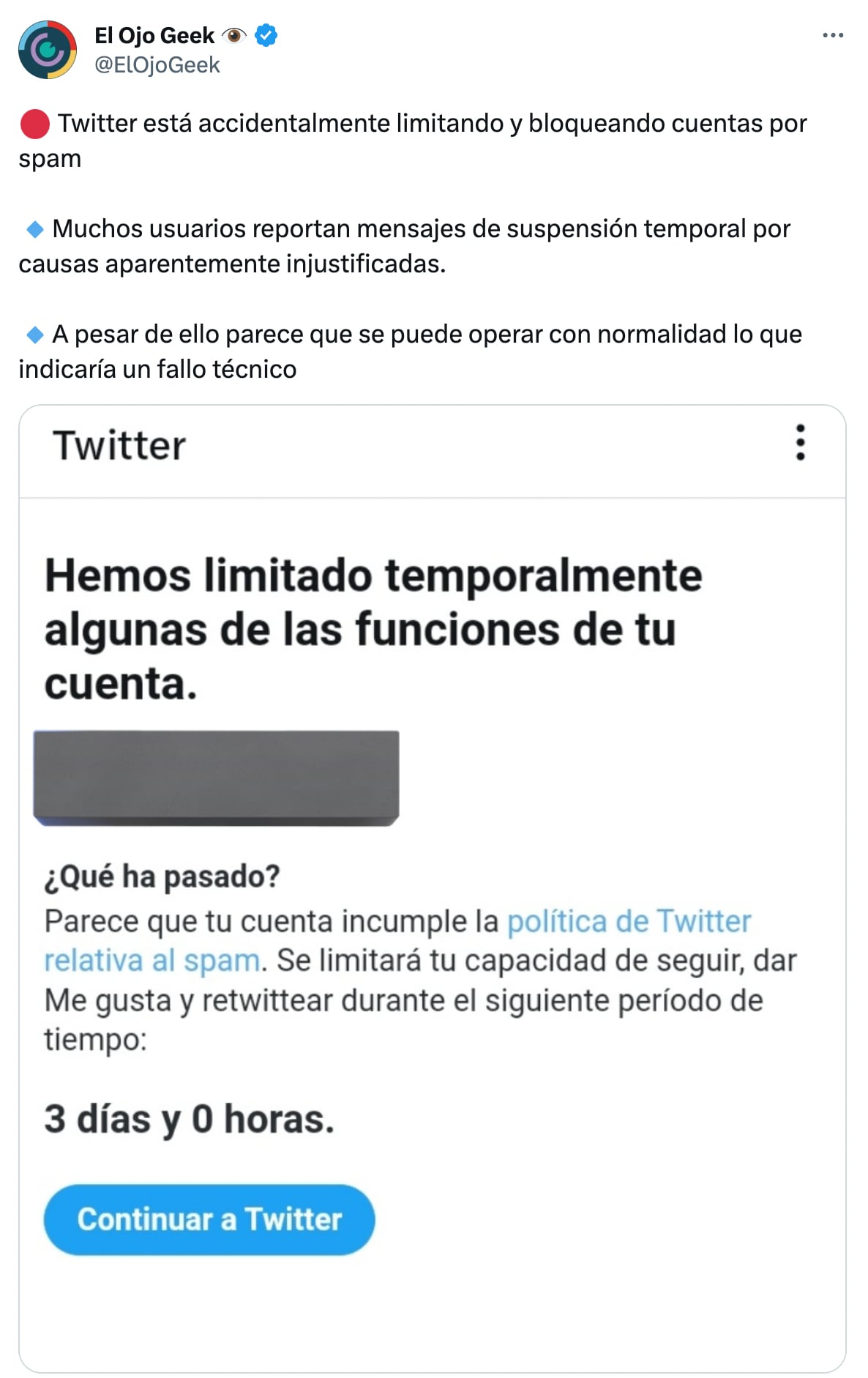Open the tweet's three-dot options menu
This screenshot has width=868, height=1378.
pos(832,35)
